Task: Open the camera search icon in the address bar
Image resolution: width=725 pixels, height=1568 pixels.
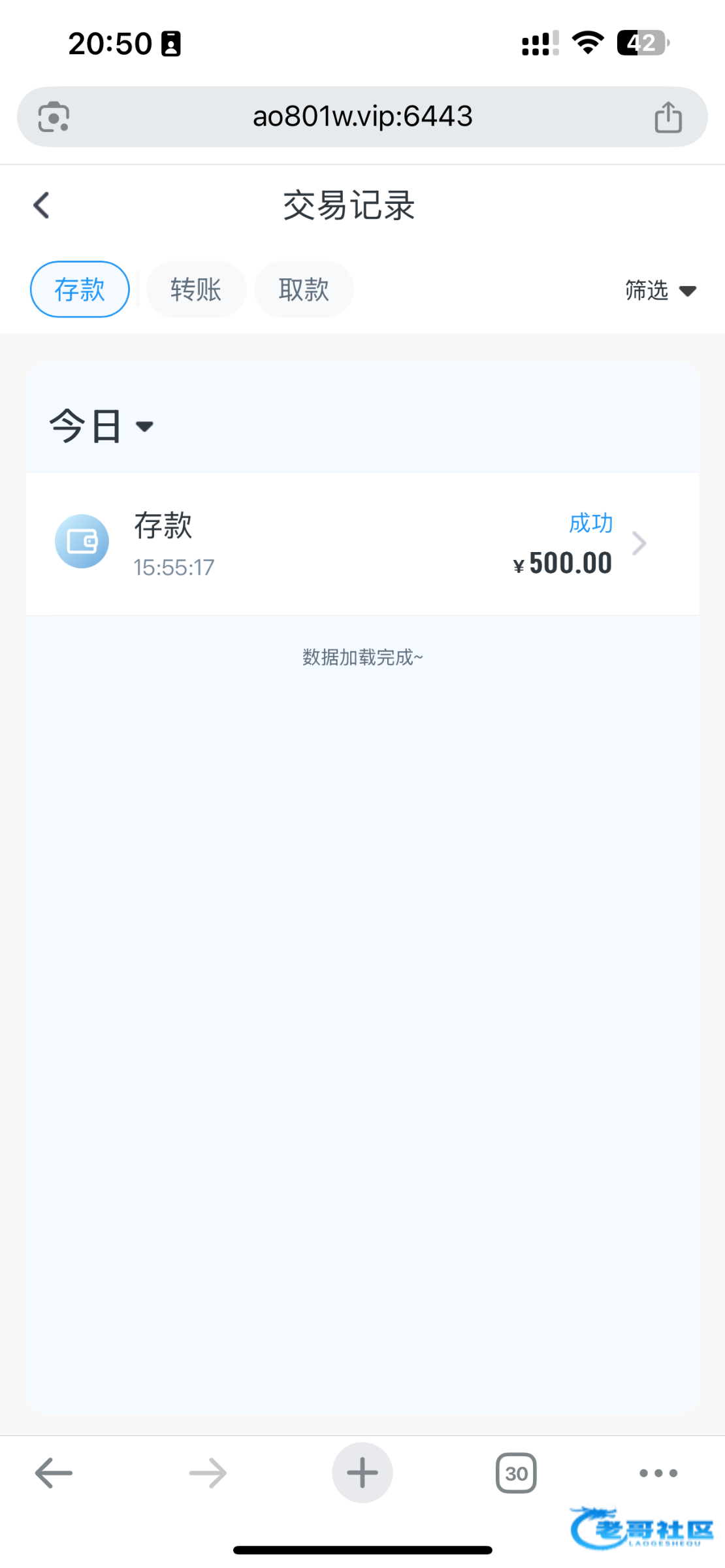Action: tap(54, 117)
